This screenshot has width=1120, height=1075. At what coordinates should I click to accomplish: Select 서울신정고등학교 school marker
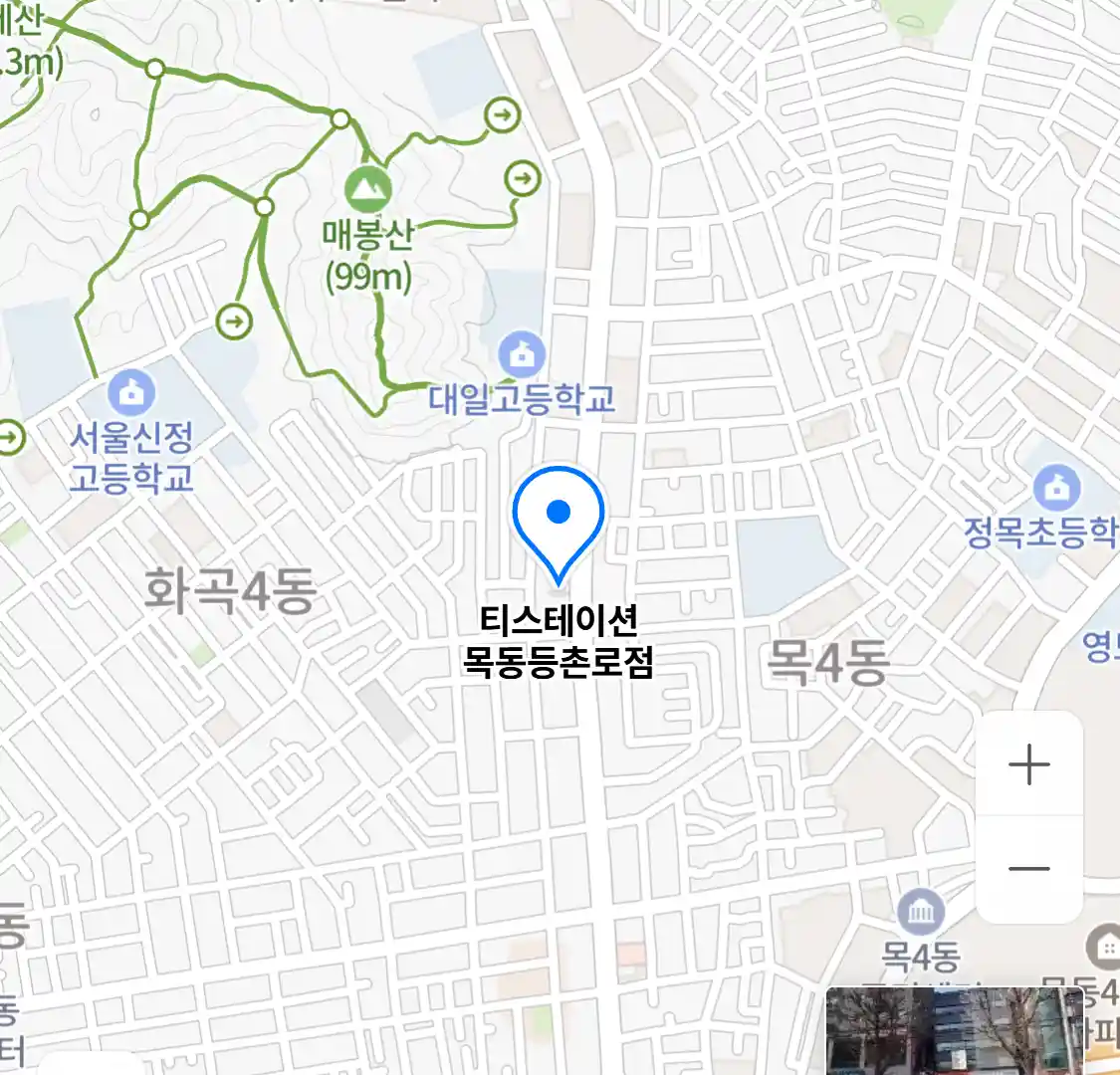[x=130, y=392]
